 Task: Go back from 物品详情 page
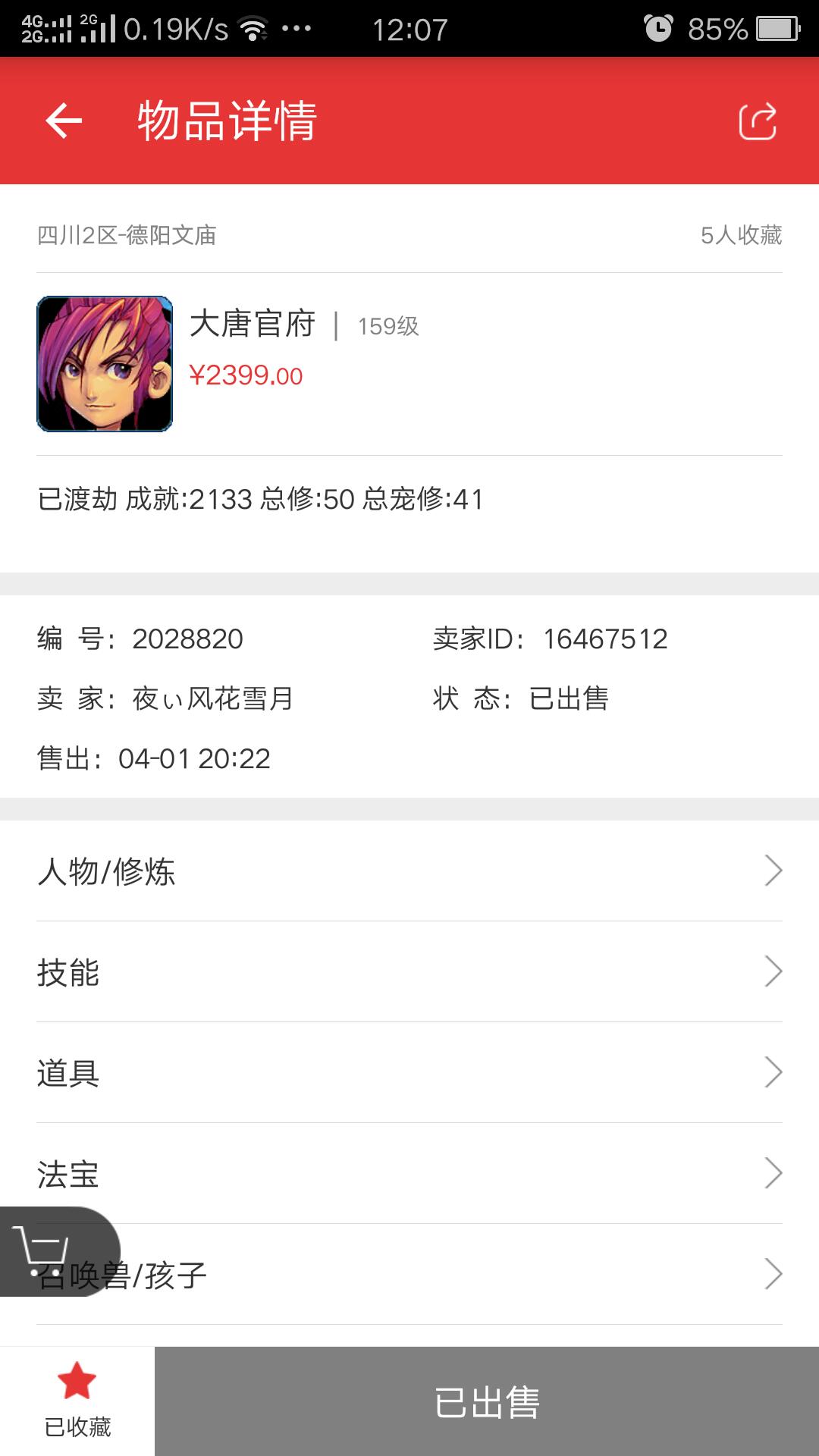[64, 121]
